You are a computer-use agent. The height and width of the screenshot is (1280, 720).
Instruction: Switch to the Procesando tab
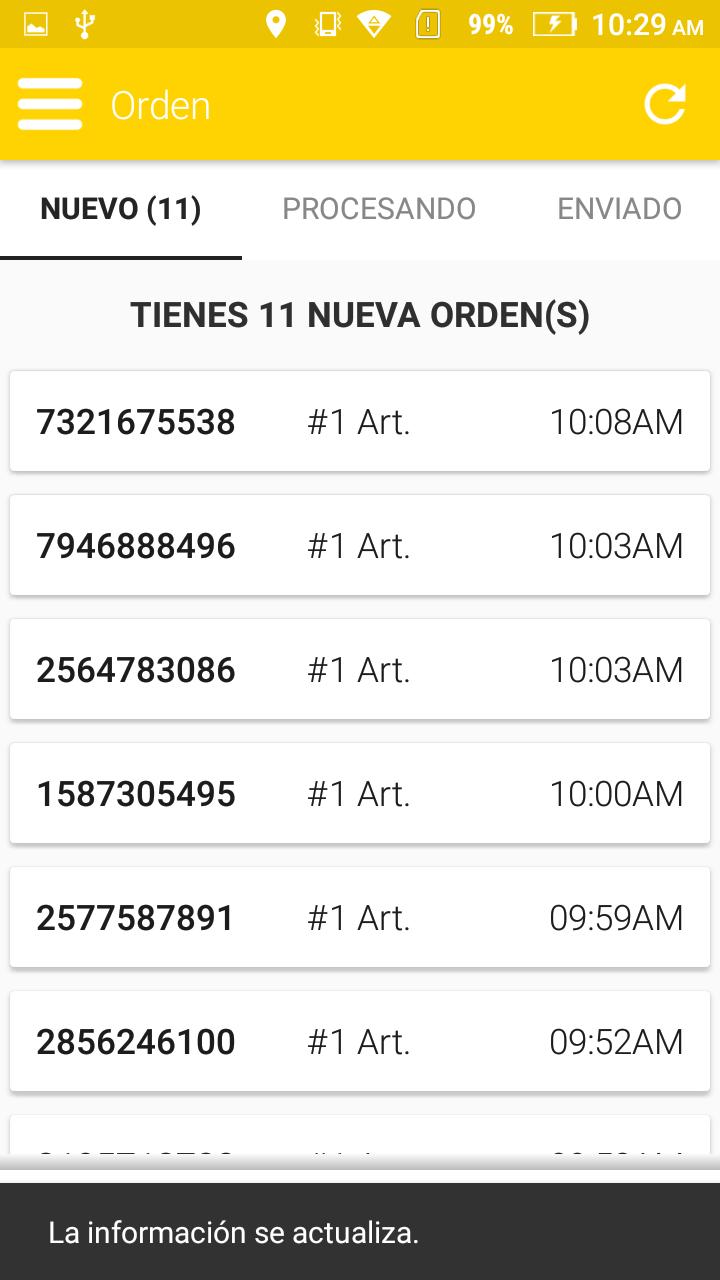click(379, 209)
